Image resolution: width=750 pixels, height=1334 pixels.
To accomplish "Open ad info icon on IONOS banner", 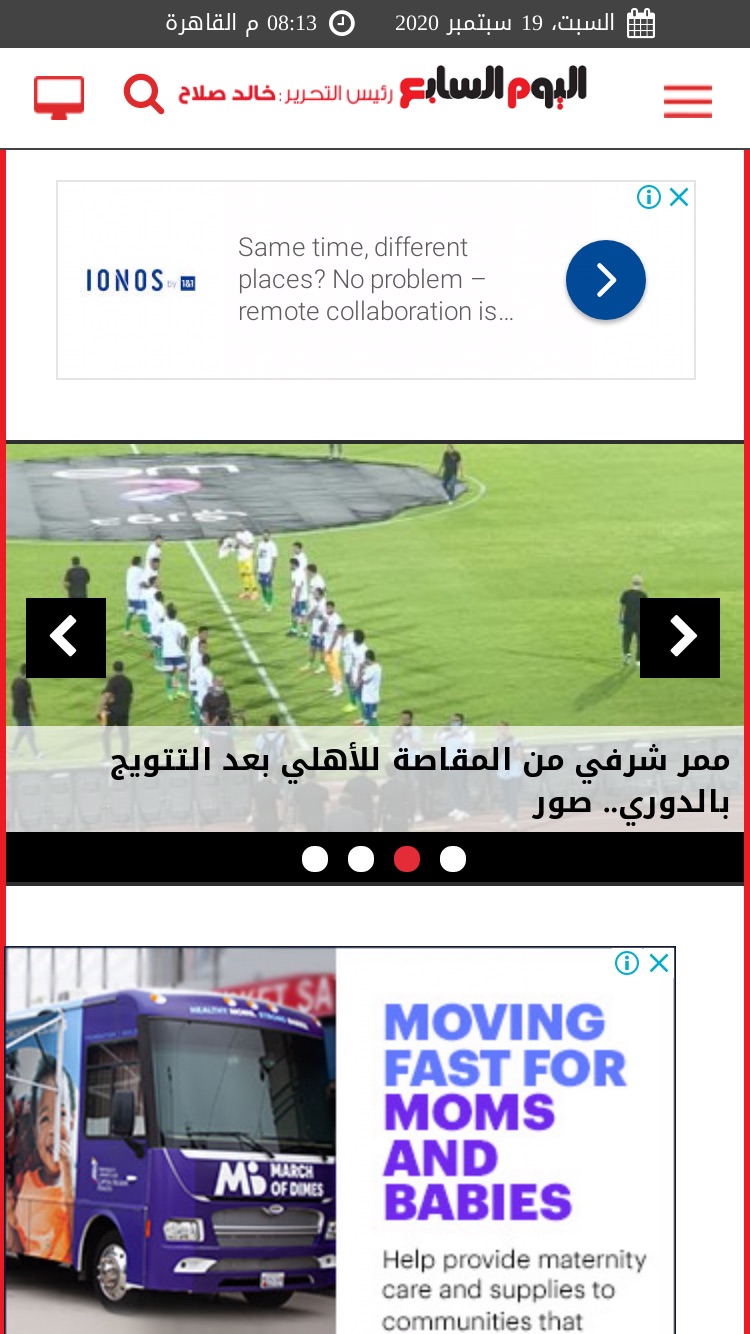I will tap(649, 197).
